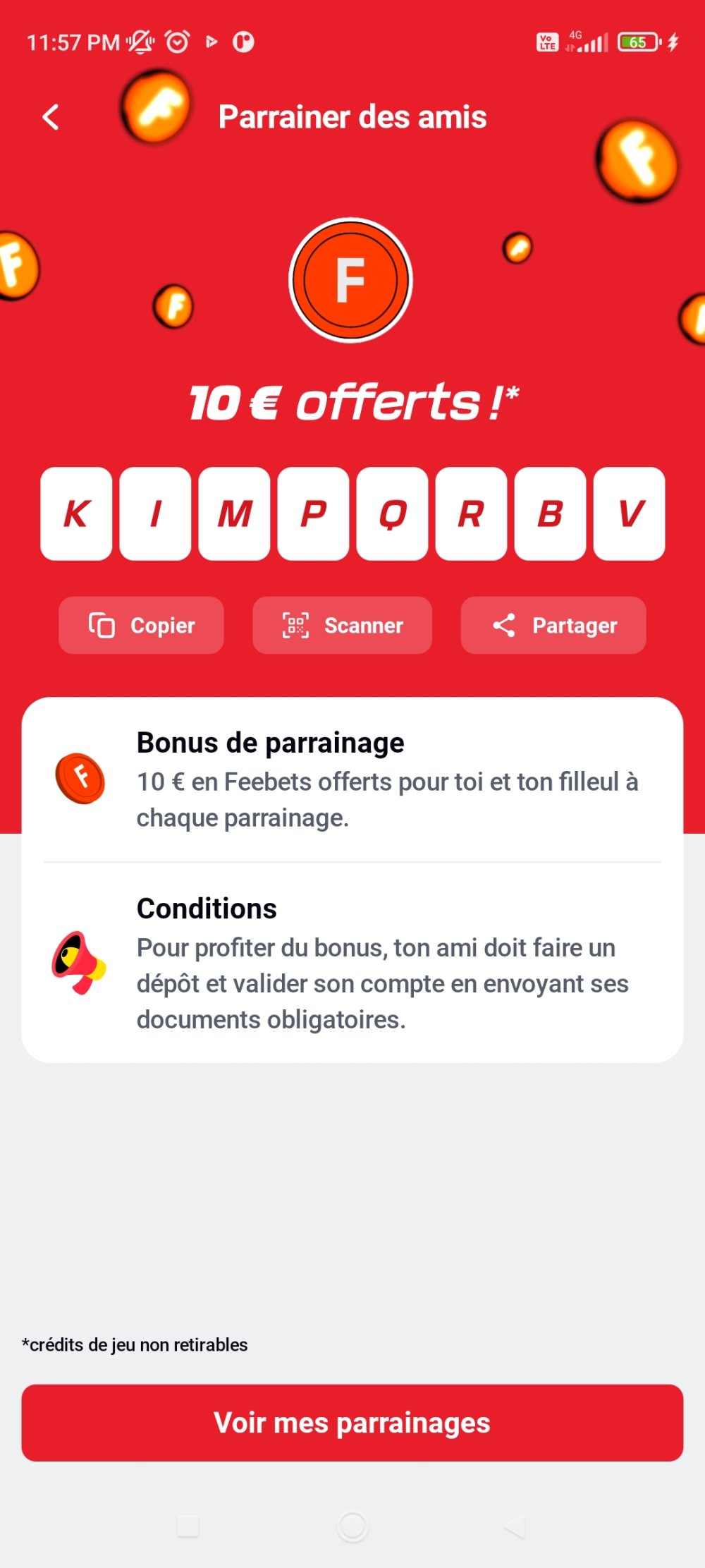Viewport: 705px width, 1568px height.
Task: Tap the Copier button to copy the code
Action: tap(141, 625)
